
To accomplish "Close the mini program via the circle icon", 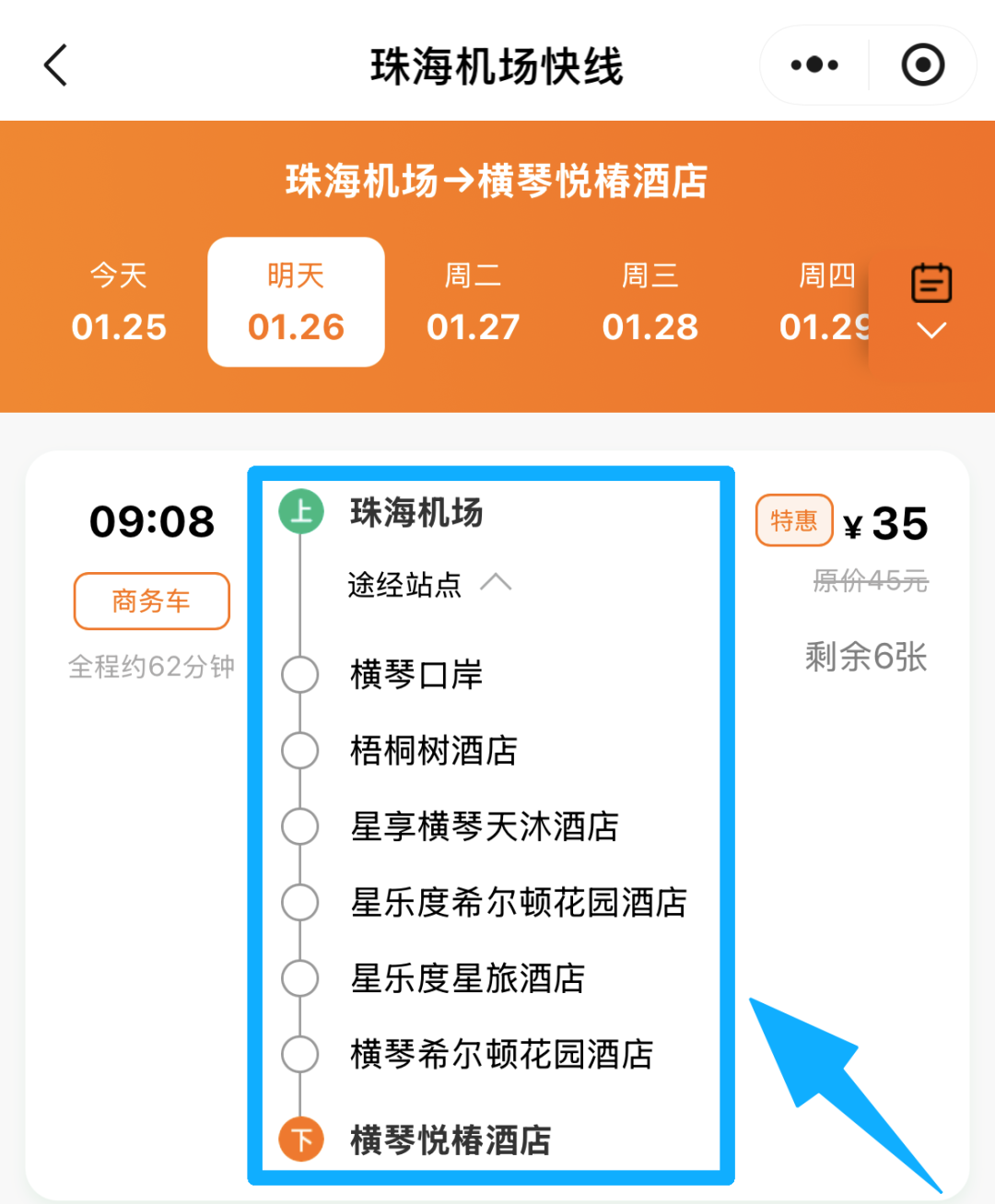I will (922, 65).
